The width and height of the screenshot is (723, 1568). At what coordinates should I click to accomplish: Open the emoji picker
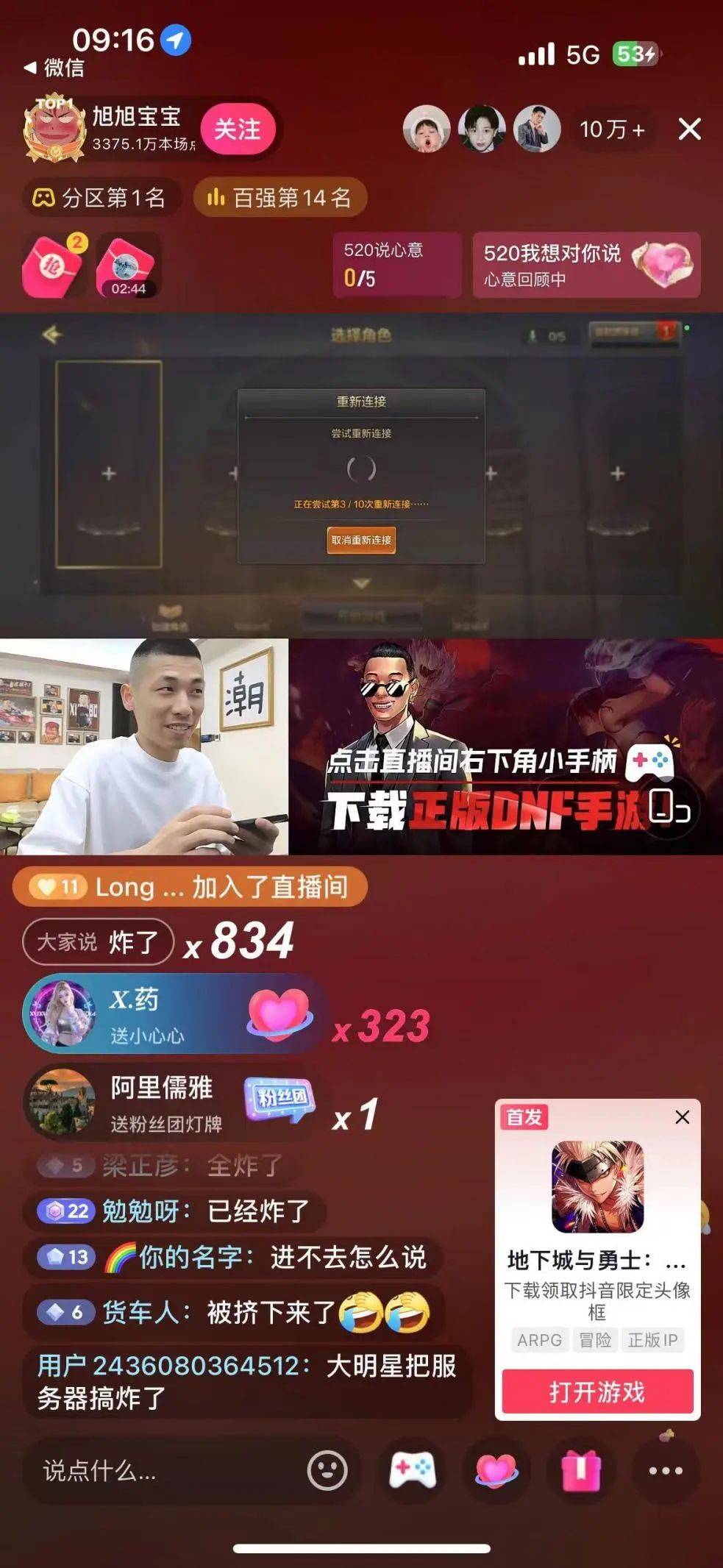tap(327, 1471)
